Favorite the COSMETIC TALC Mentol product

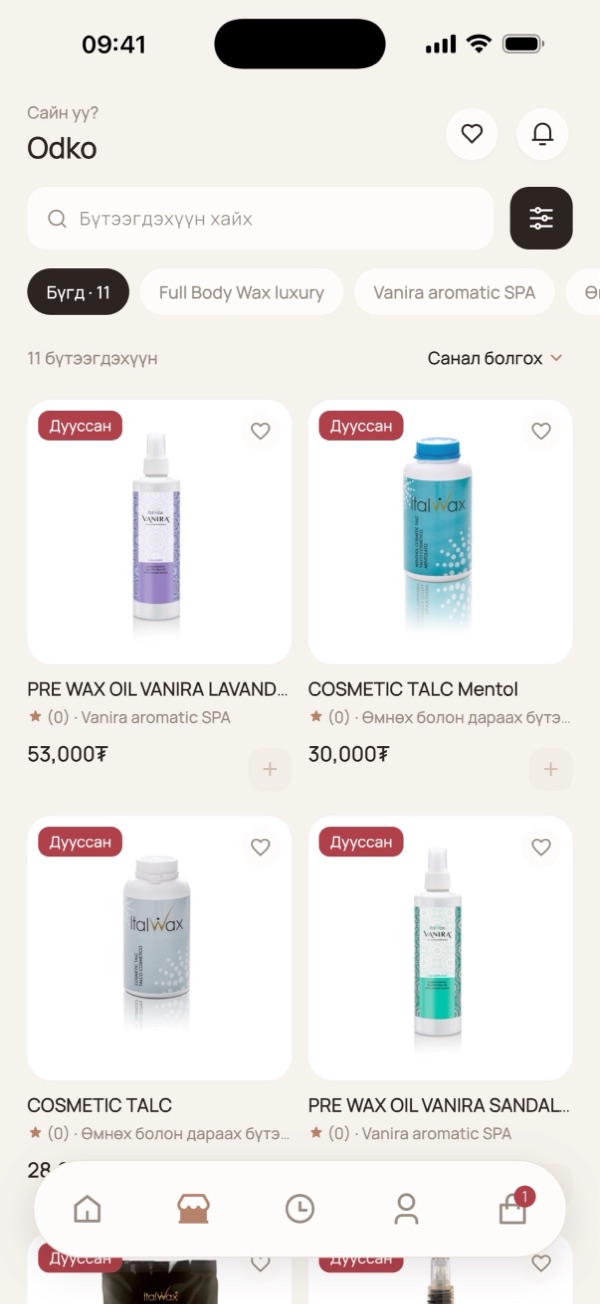pos(541,431)
